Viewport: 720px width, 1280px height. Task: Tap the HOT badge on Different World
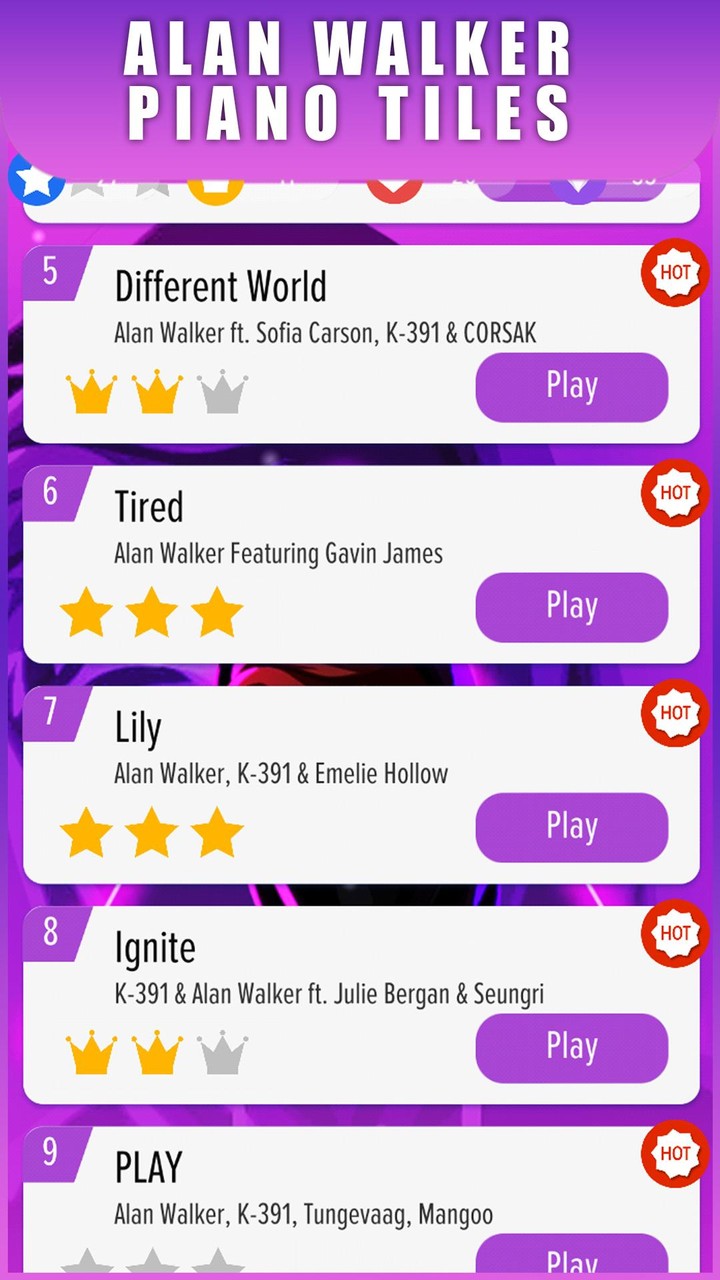point(674,272)
